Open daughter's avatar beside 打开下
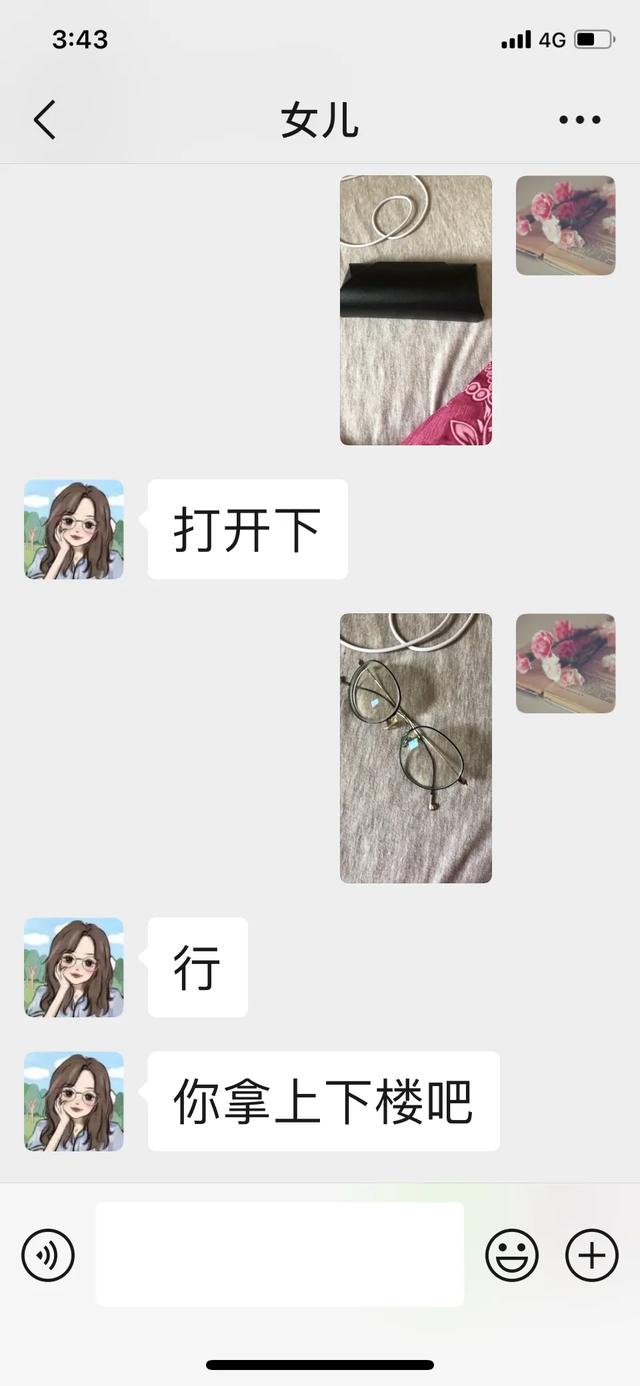Viewport: 640px width, 1386px height. pyautogui.click(x=74, y=529)
